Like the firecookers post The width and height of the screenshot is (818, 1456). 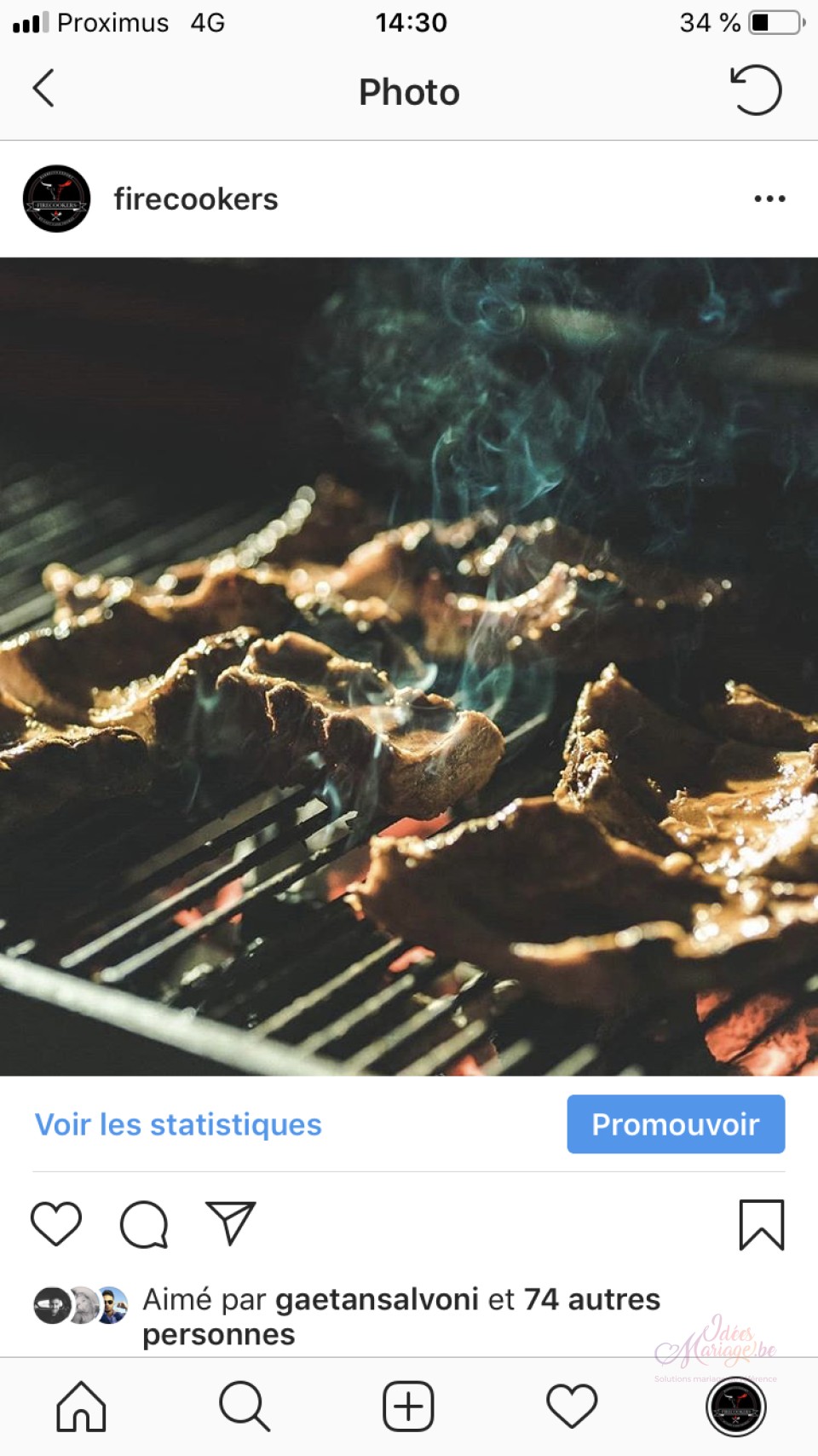coord(56,1224)
